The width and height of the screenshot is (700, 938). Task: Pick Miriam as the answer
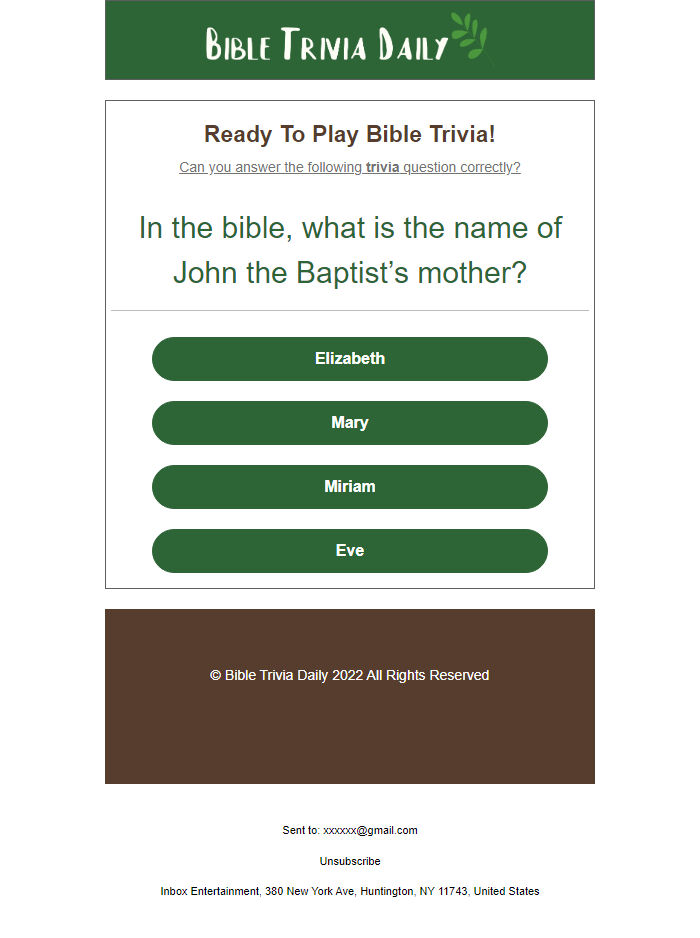tap(350, 487)
